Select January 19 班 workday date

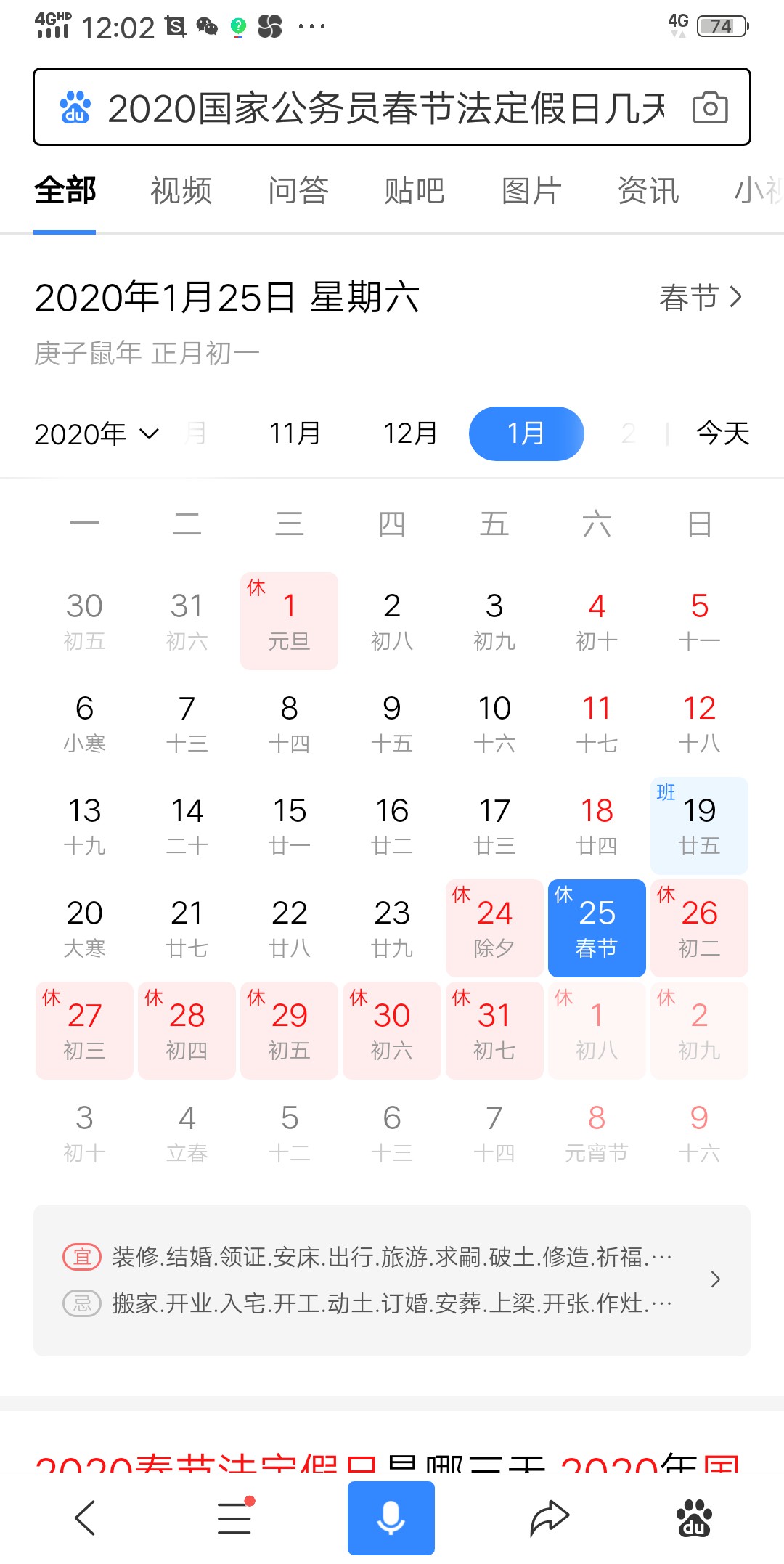coord(699,826)
